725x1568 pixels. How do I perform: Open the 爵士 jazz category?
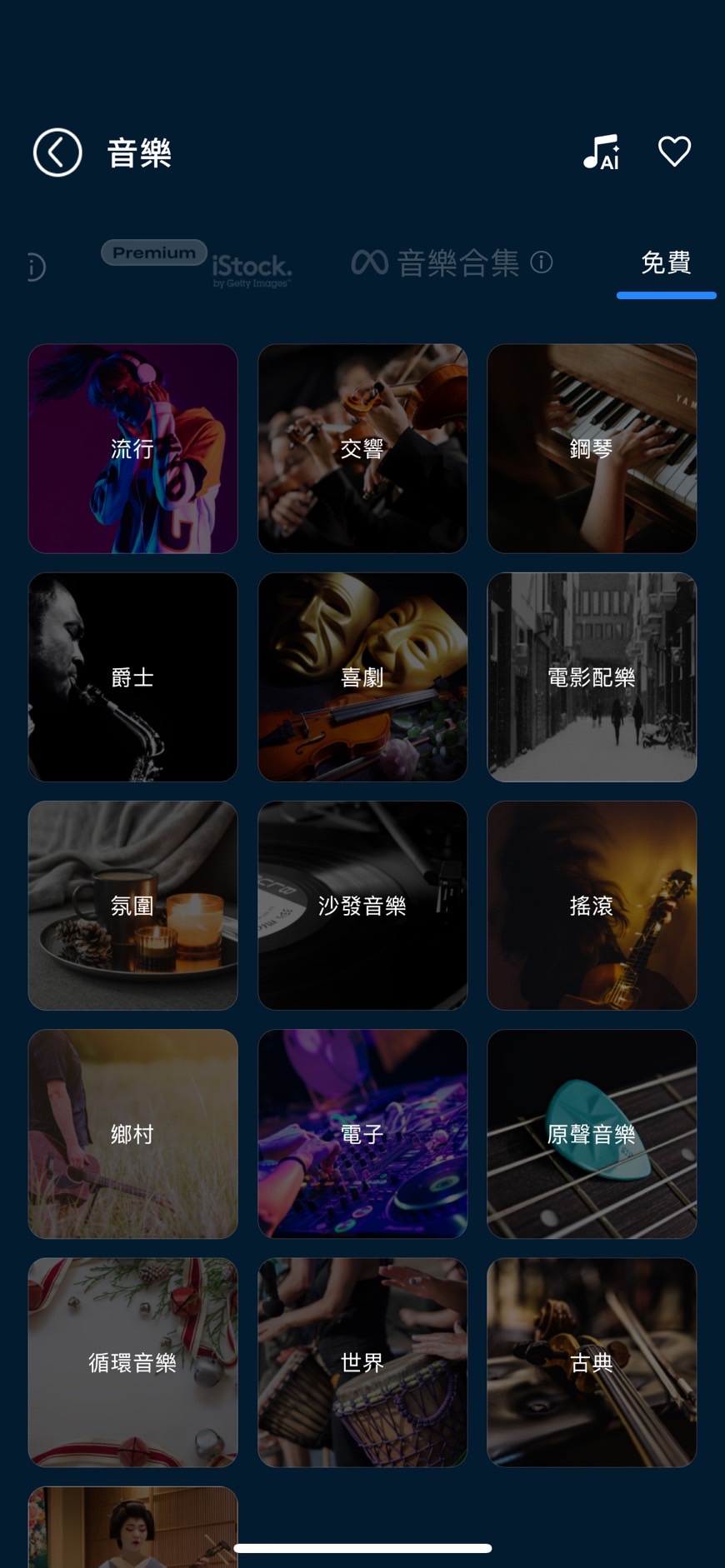[132, 677]
